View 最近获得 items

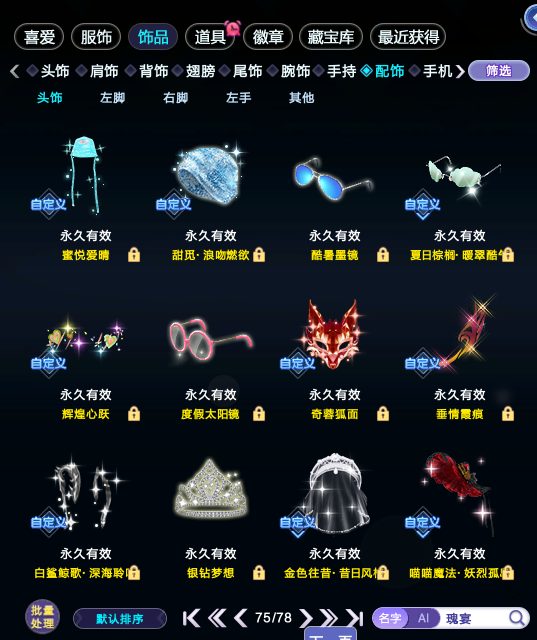click(x=408, y=37)
